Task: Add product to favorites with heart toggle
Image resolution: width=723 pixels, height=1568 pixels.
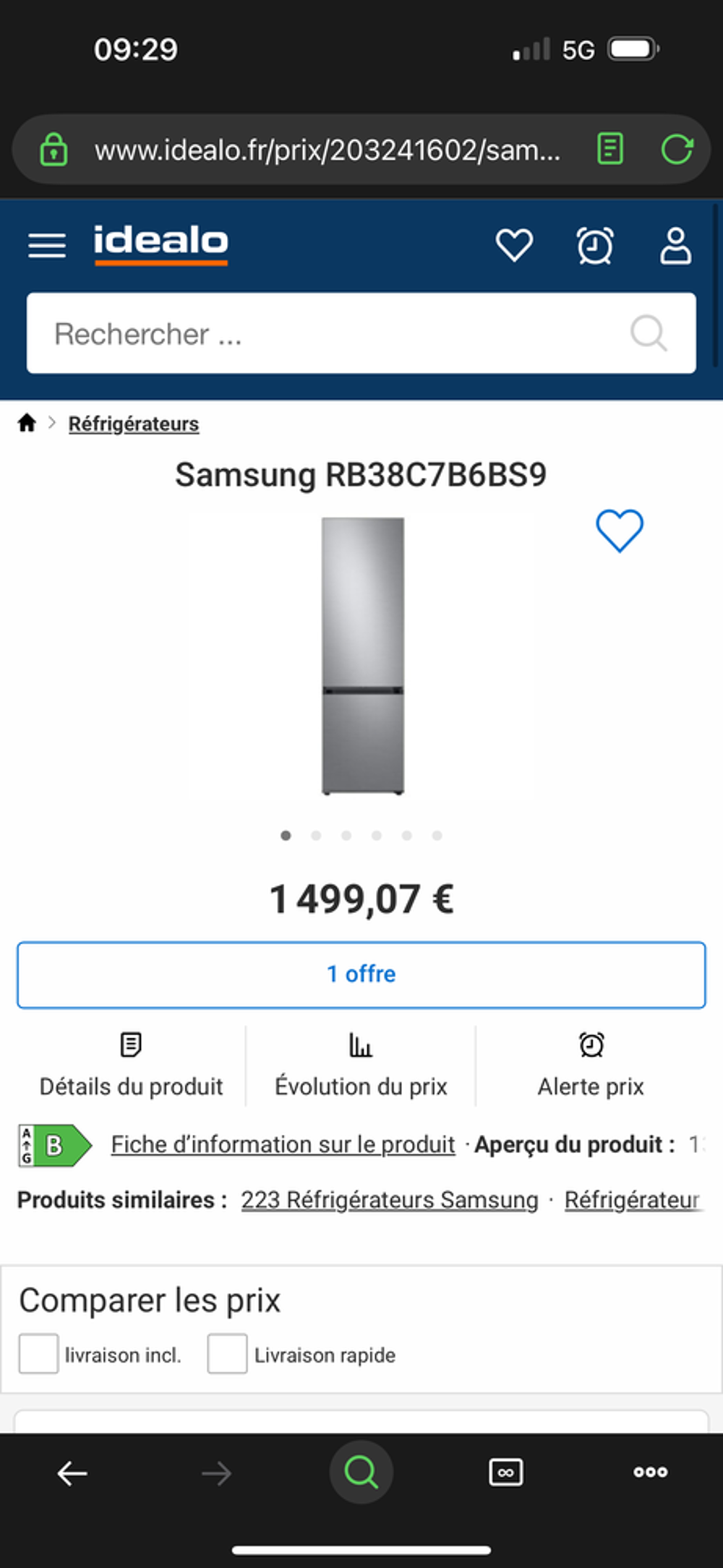Action: coord(620,531)
